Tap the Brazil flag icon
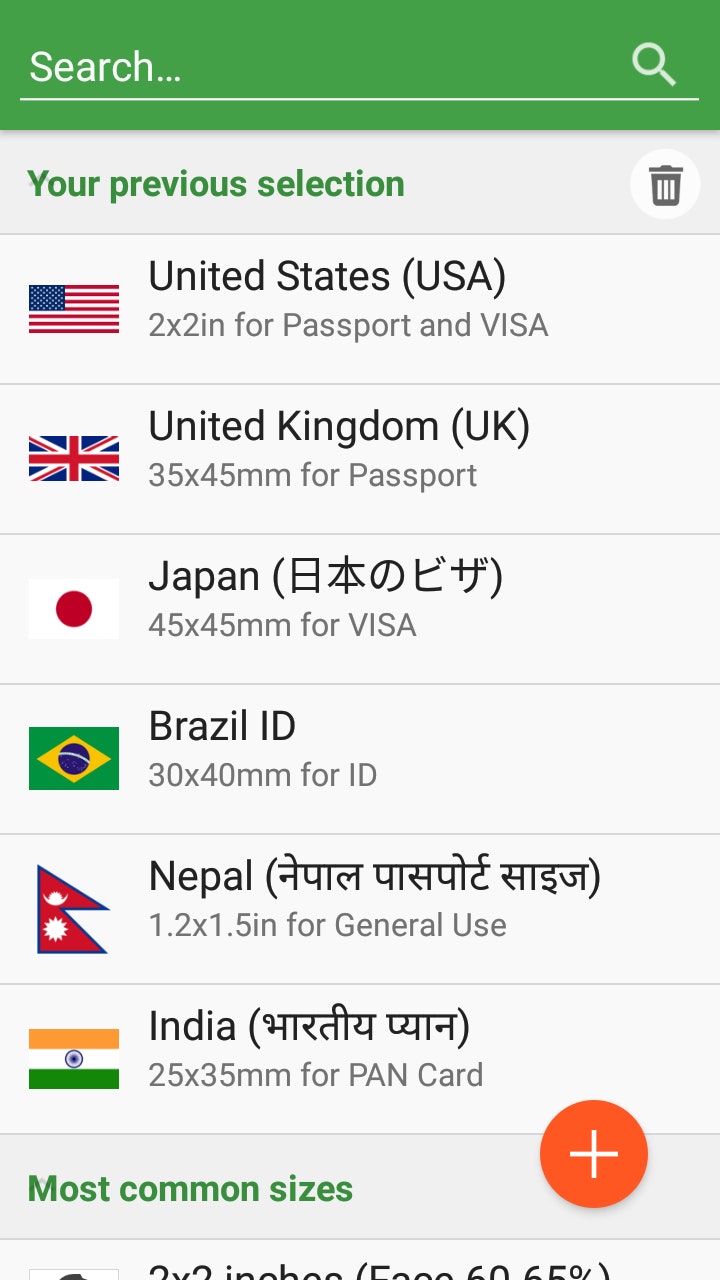The image size is (720, 1280). 73,757
